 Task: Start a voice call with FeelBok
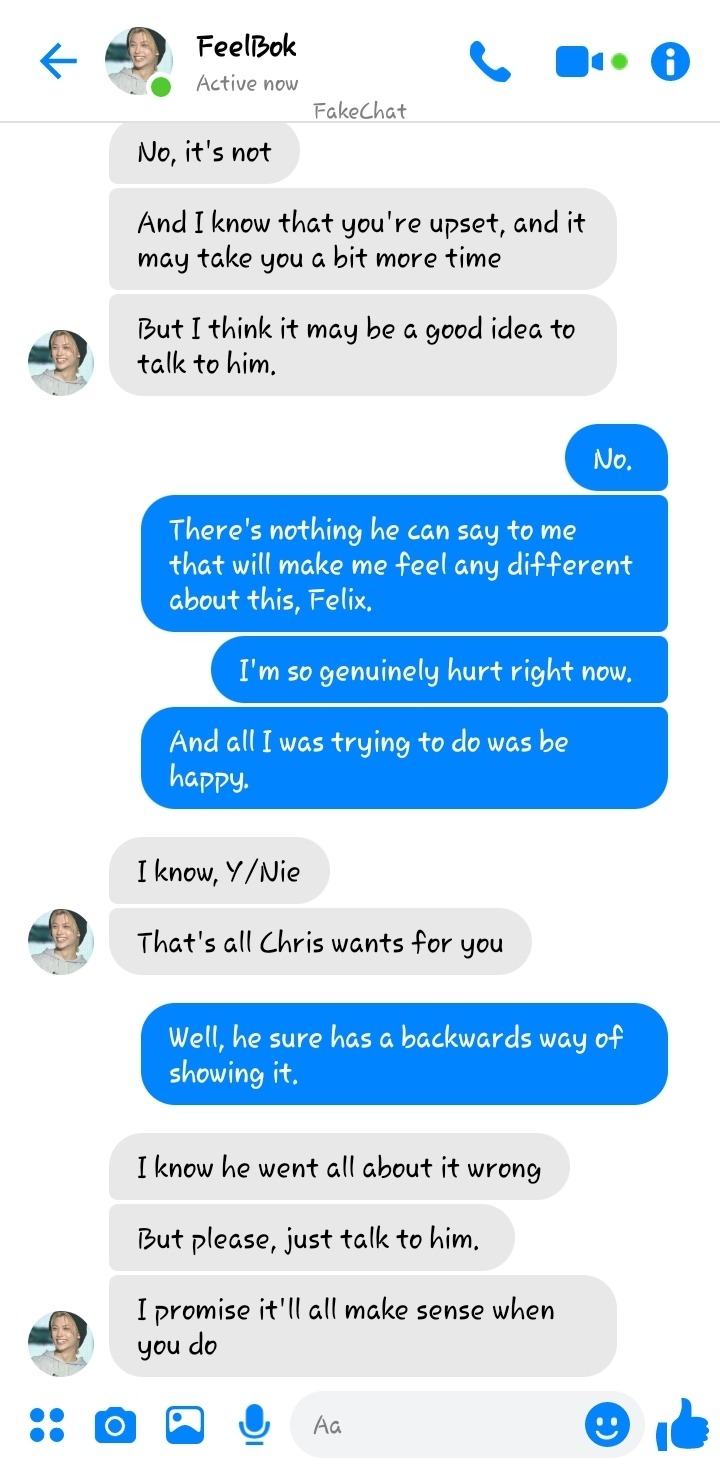tap(489, 62)
